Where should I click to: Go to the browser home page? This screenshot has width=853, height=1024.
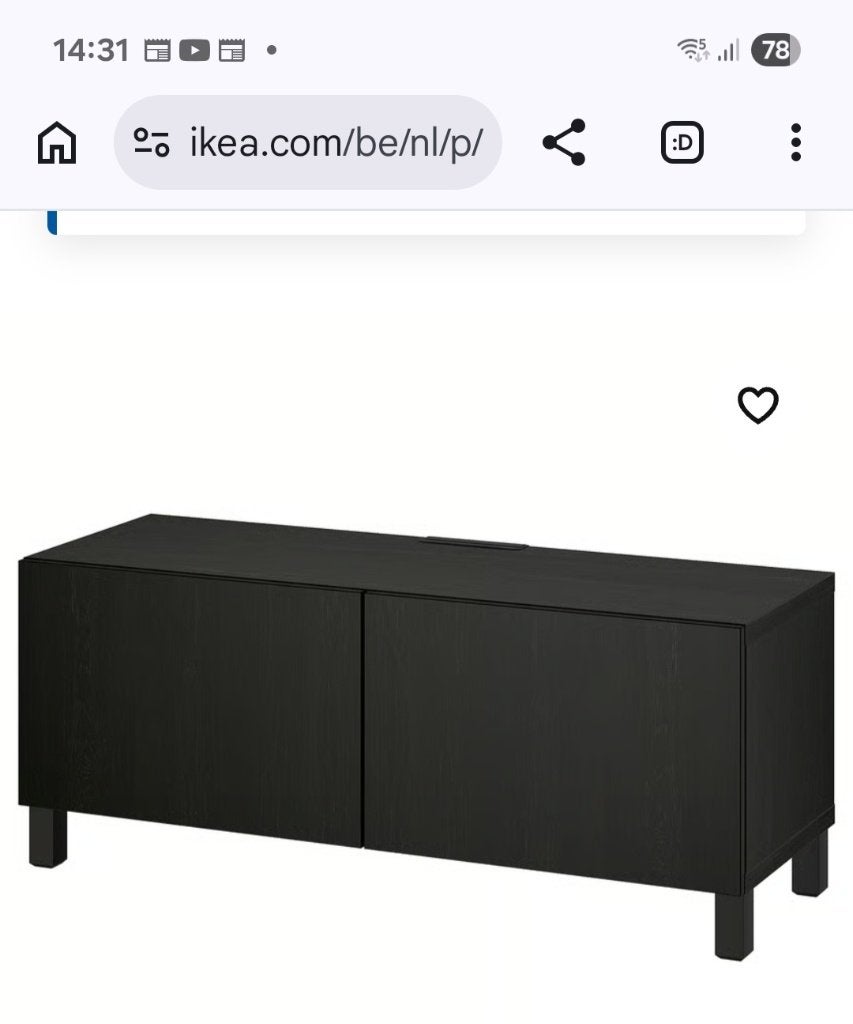(x=57, y=142)
